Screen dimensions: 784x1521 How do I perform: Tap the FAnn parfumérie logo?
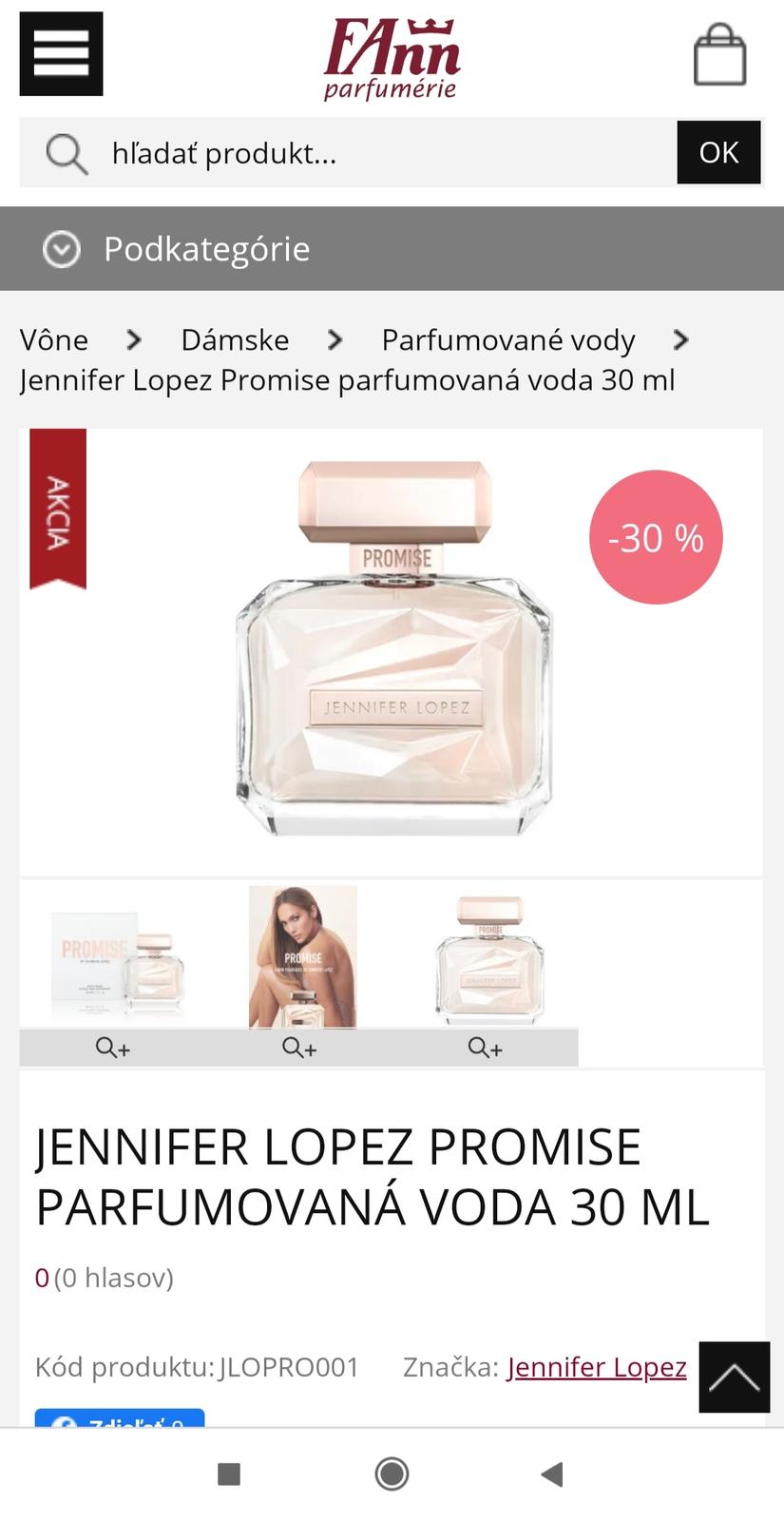tap(392, 59)
